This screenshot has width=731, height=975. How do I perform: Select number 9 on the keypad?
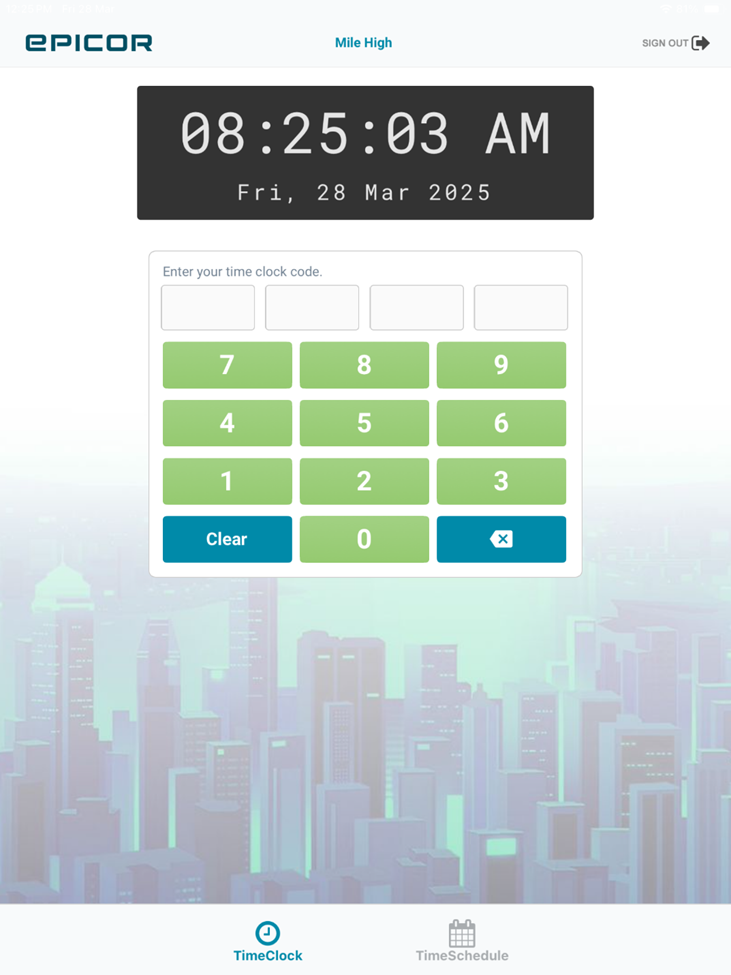point(501,365)
